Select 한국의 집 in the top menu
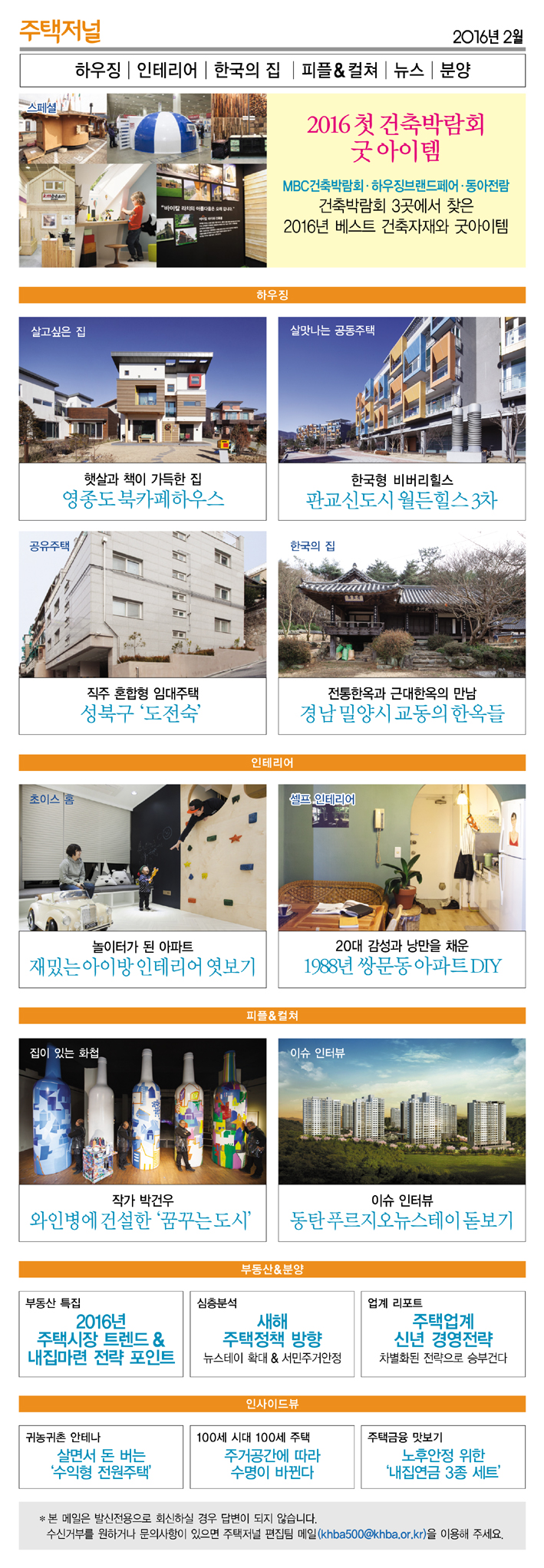 (247, 71)
